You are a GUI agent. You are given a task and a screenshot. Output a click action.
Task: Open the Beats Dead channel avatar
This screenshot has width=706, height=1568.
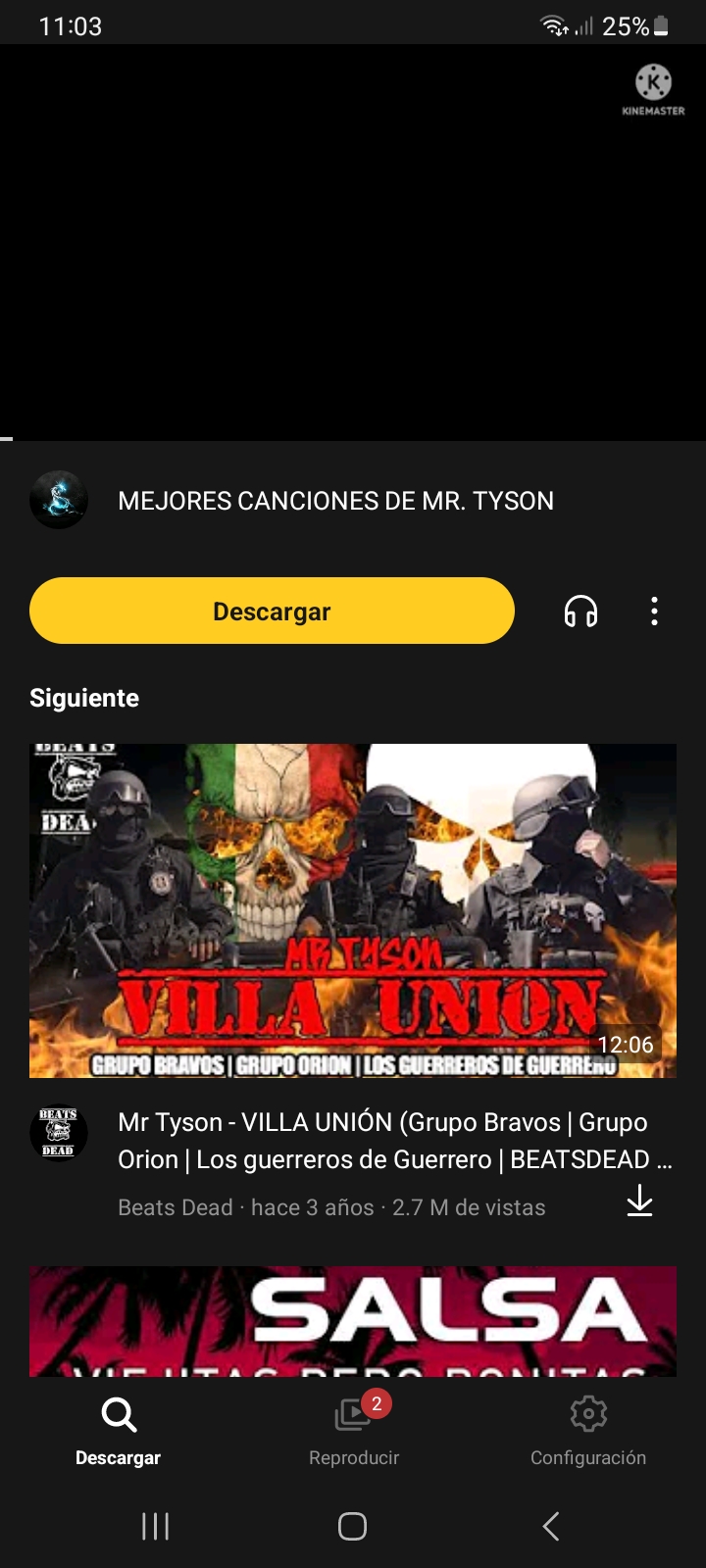[x=59, y=1133]
